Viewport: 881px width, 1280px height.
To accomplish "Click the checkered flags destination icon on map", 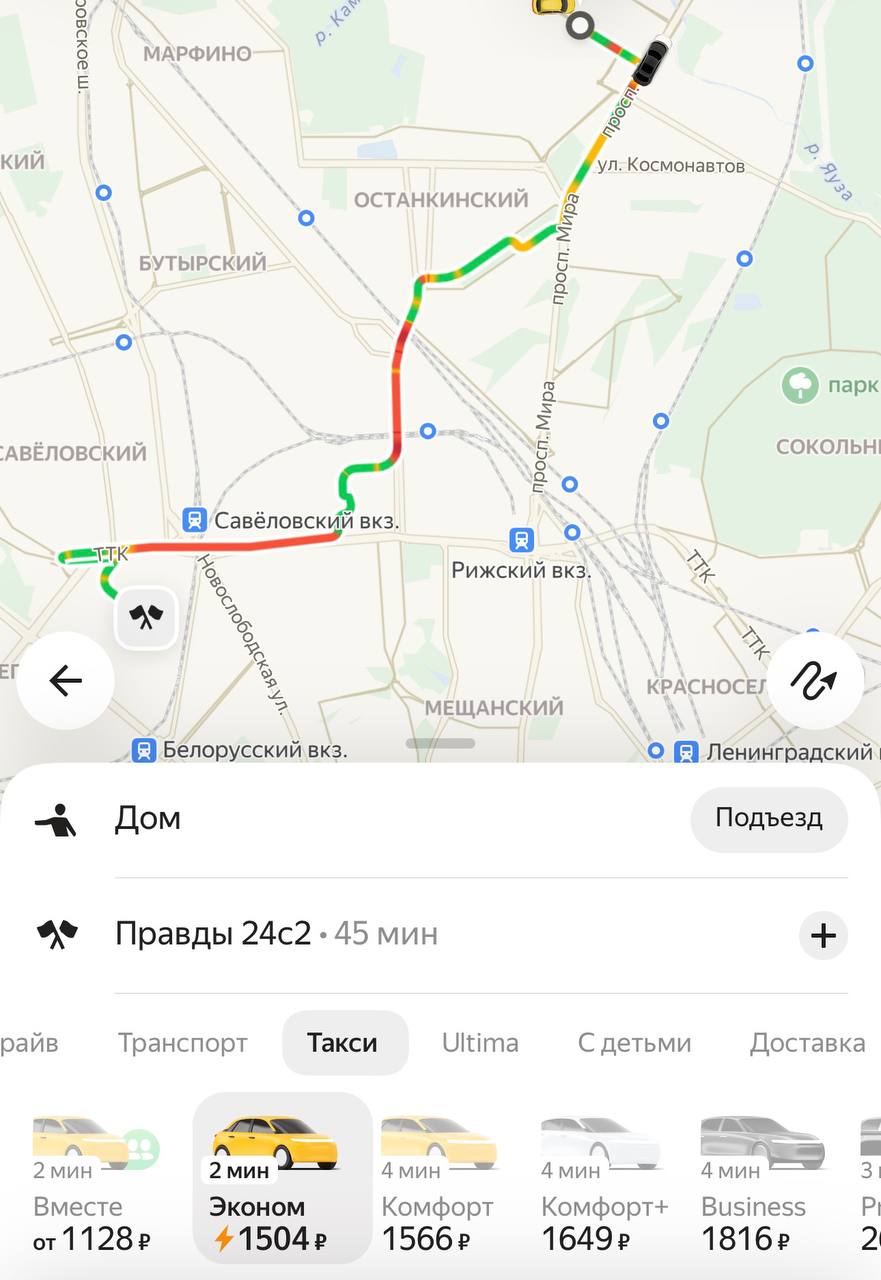I will (x=145, y=619).
